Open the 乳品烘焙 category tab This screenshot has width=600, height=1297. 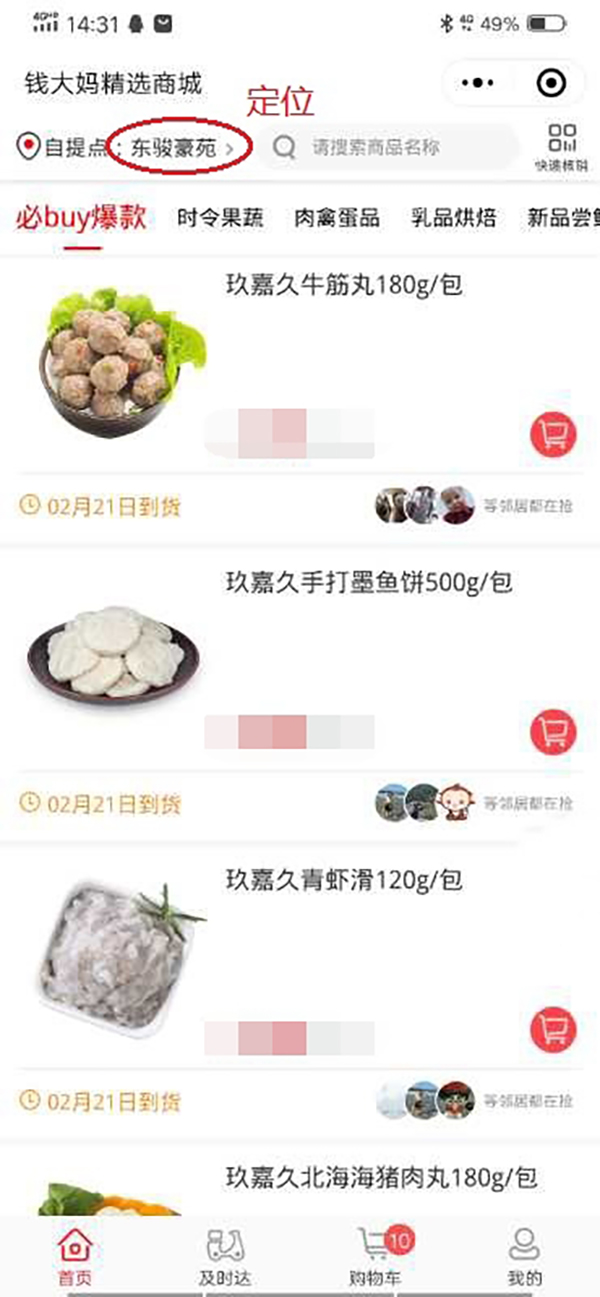click(453, 218)
